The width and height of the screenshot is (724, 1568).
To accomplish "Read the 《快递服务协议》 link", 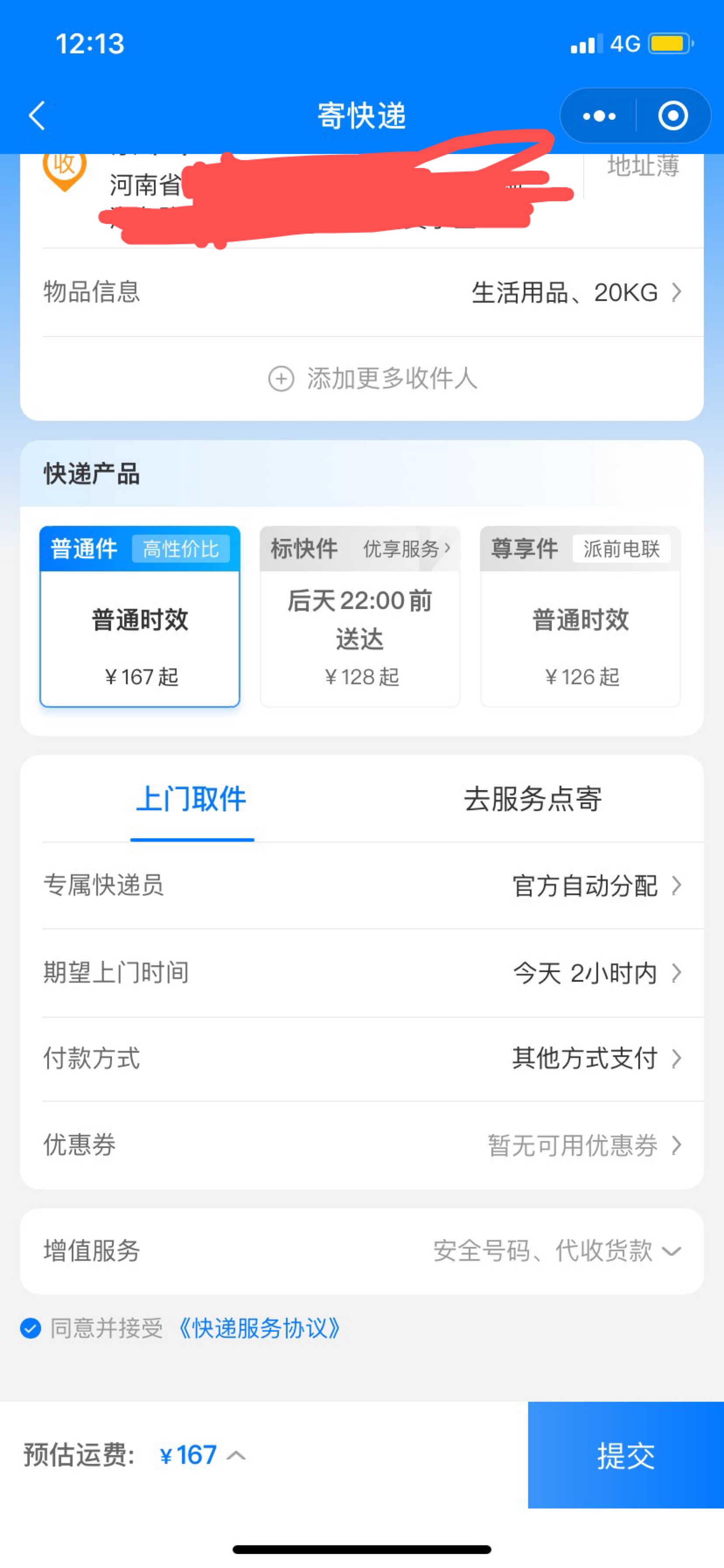I will coord(258,1328).
